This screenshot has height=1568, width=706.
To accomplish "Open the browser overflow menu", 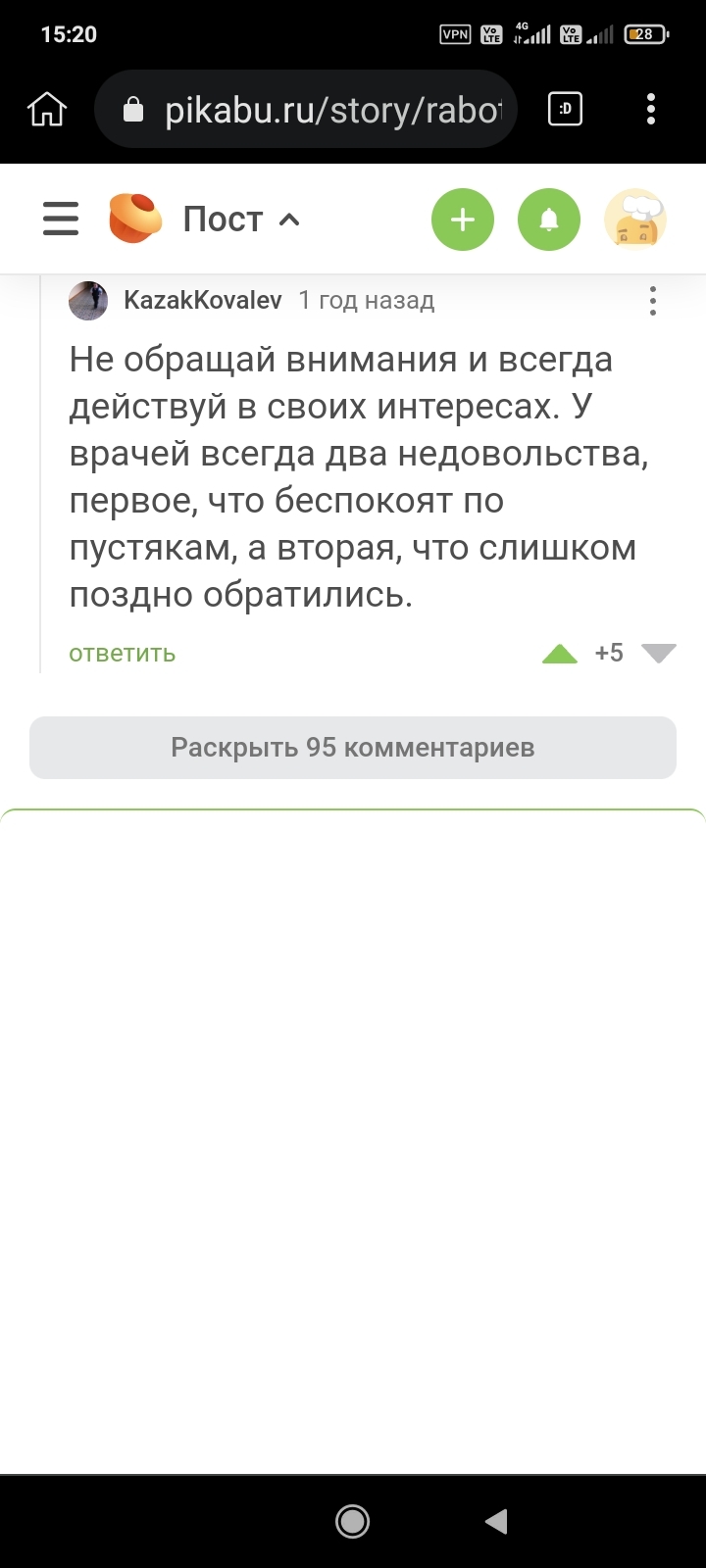I will click(651, 110).
